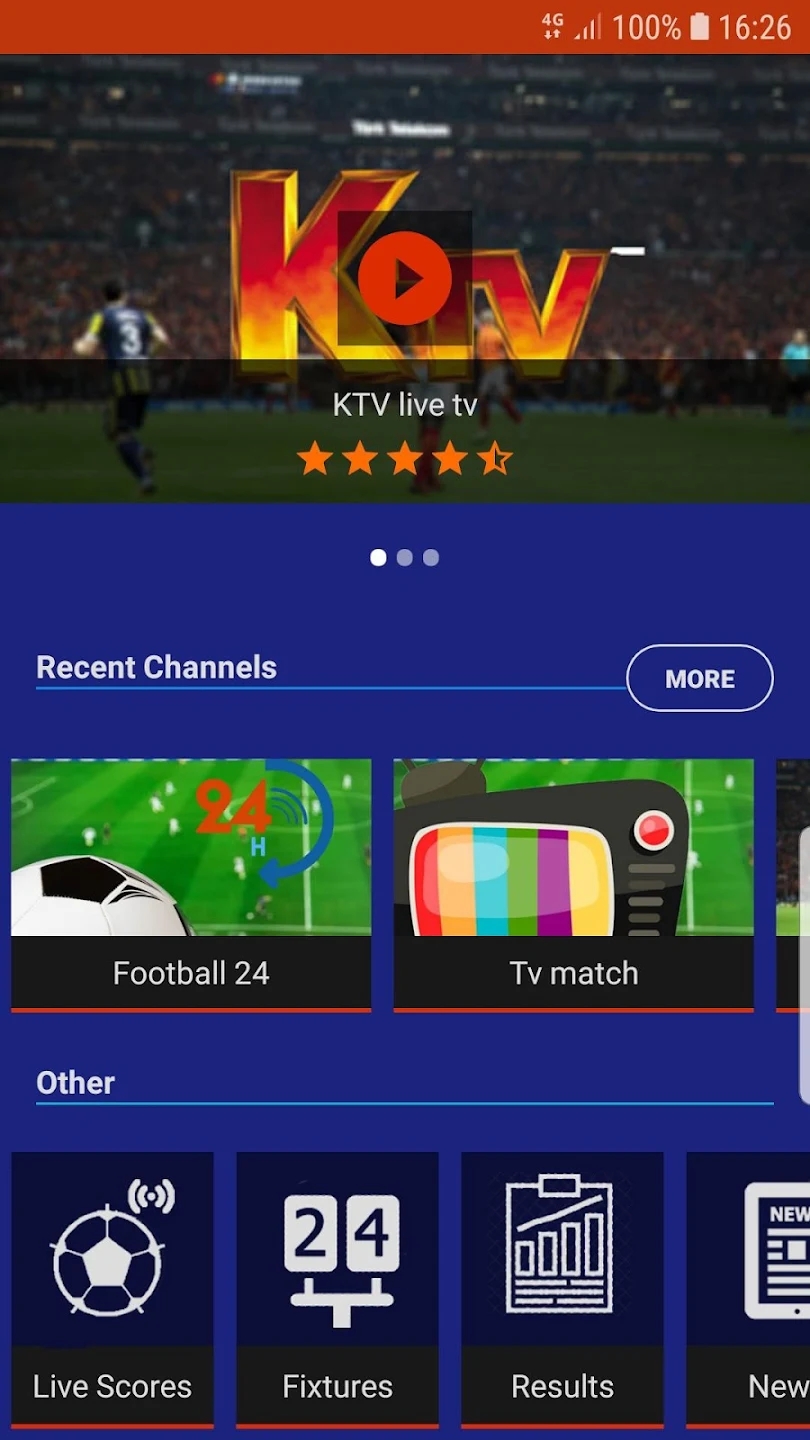
Task: Jump to the second banner page dot
Action: tap(405, 558)
